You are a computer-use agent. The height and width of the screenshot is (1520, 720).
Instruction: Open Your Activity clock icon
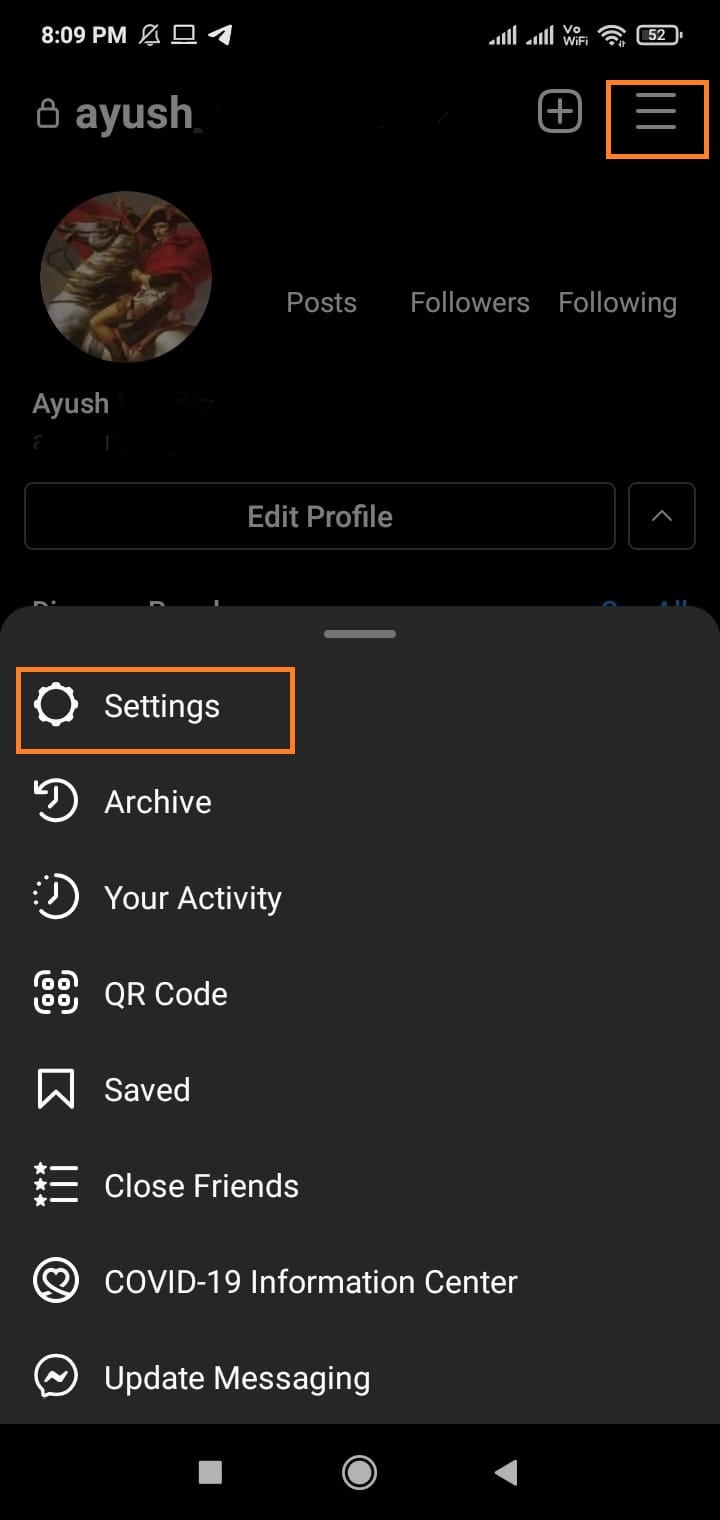point(55,897)
